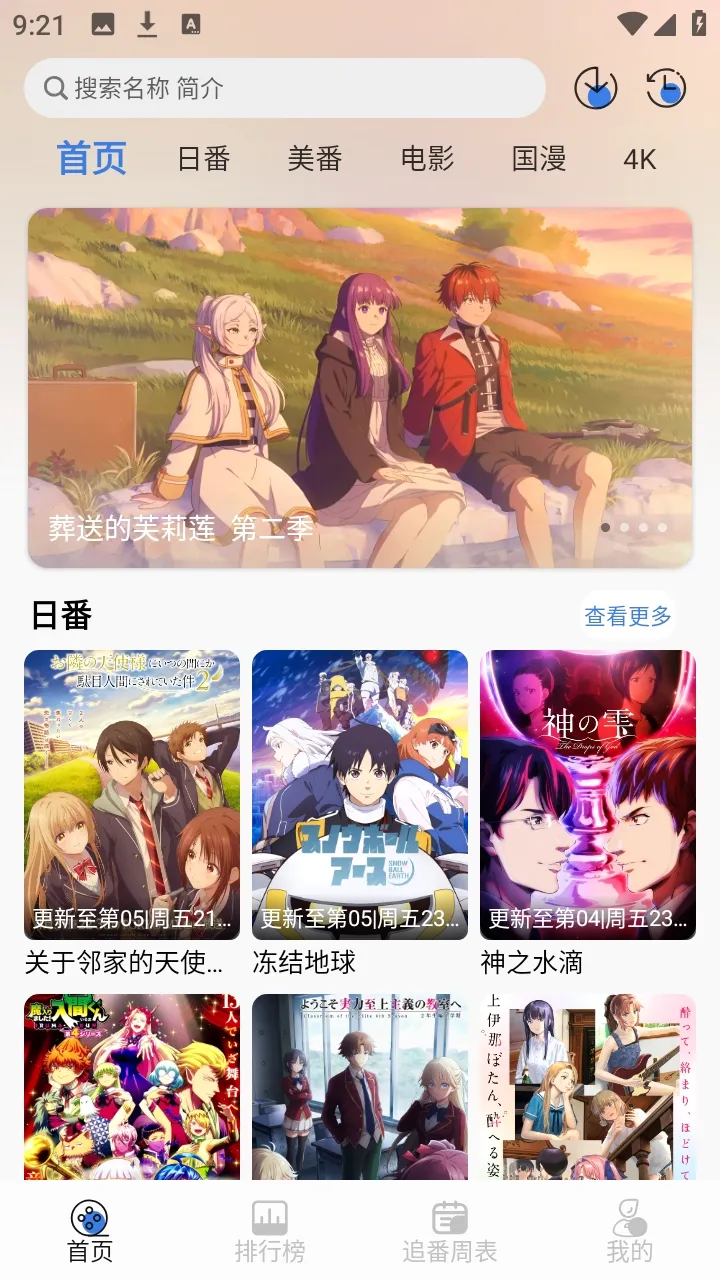Open the downloads icon
The width and height of the screenshot is (720, 1280).
tap(596, 88)
